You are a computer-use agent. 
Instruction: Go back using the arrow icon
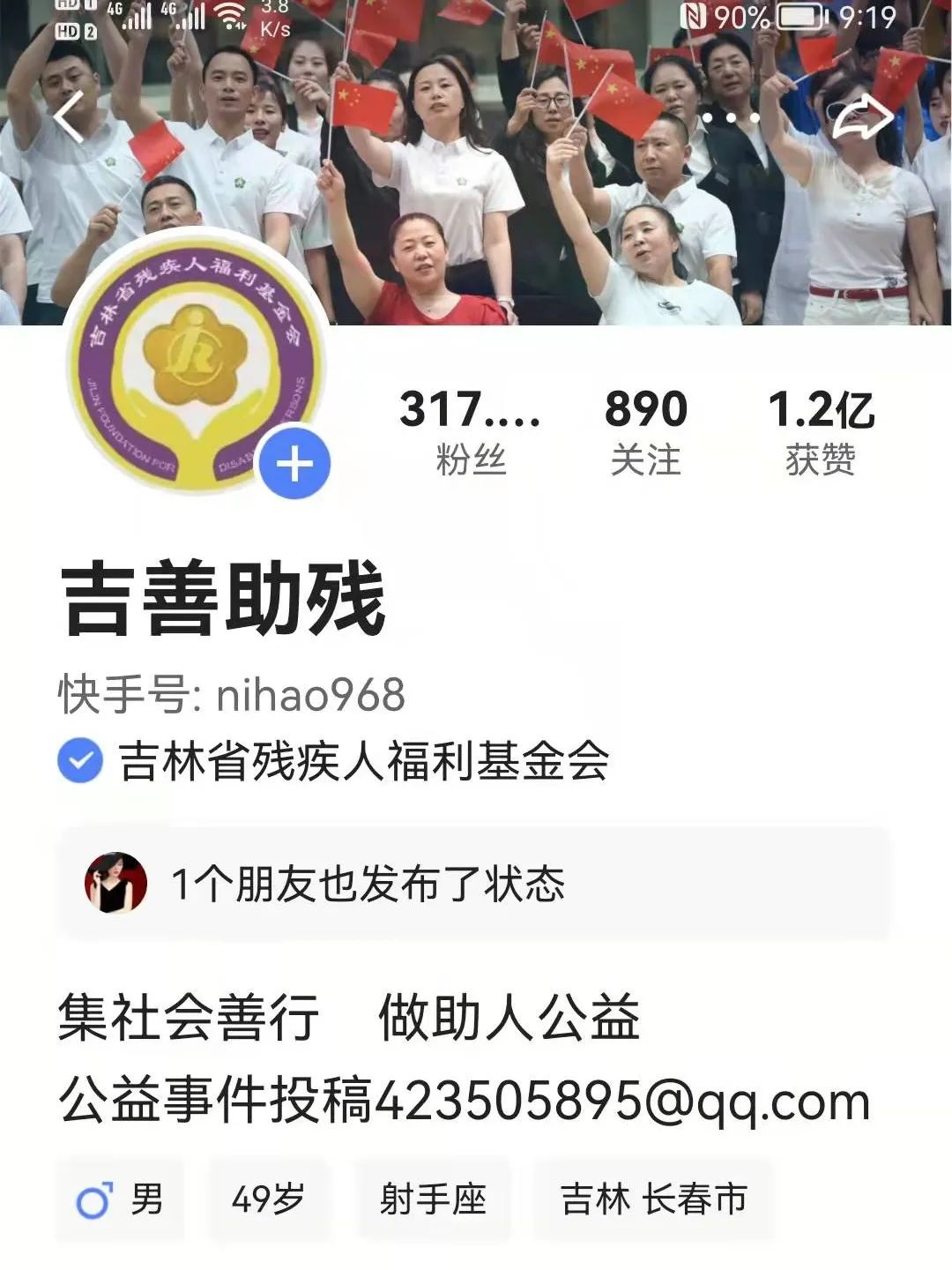(69, 116)
